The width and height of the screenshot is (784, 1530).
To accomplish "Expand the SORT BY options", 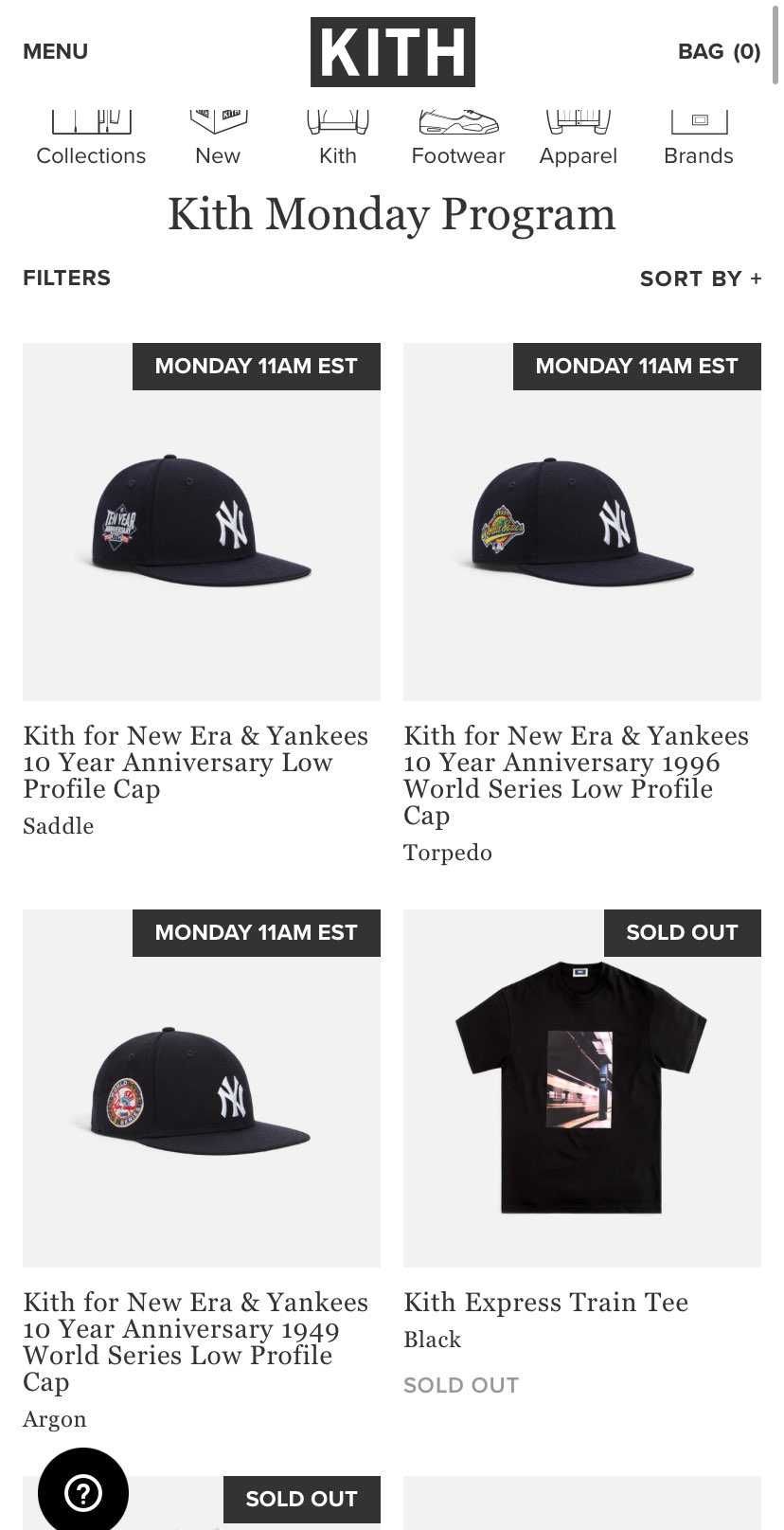I will coord(700,279).
